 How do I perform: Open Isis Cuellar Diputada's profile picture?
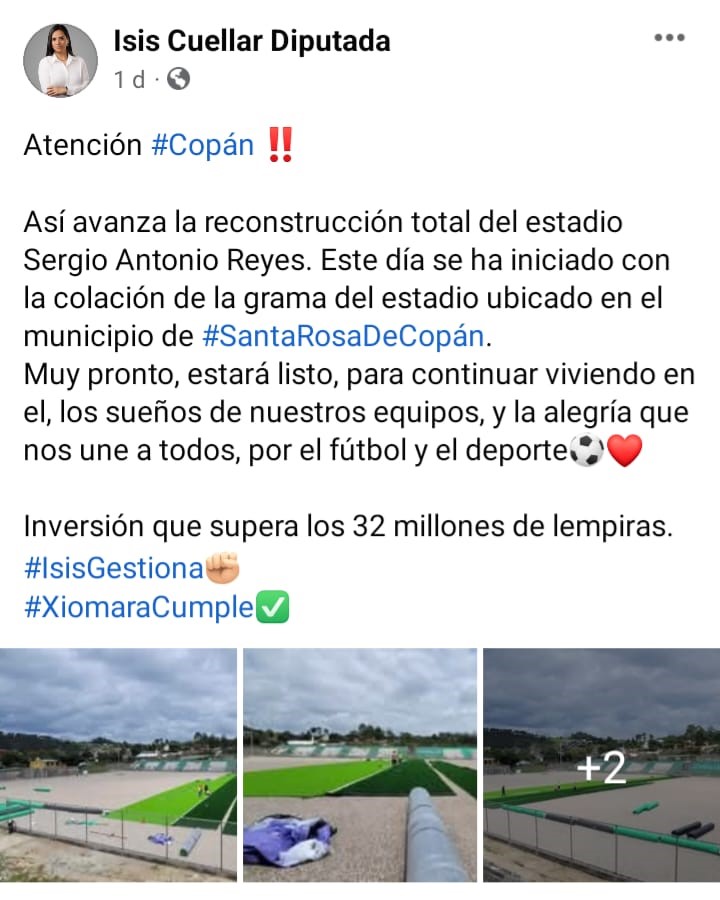60,60
